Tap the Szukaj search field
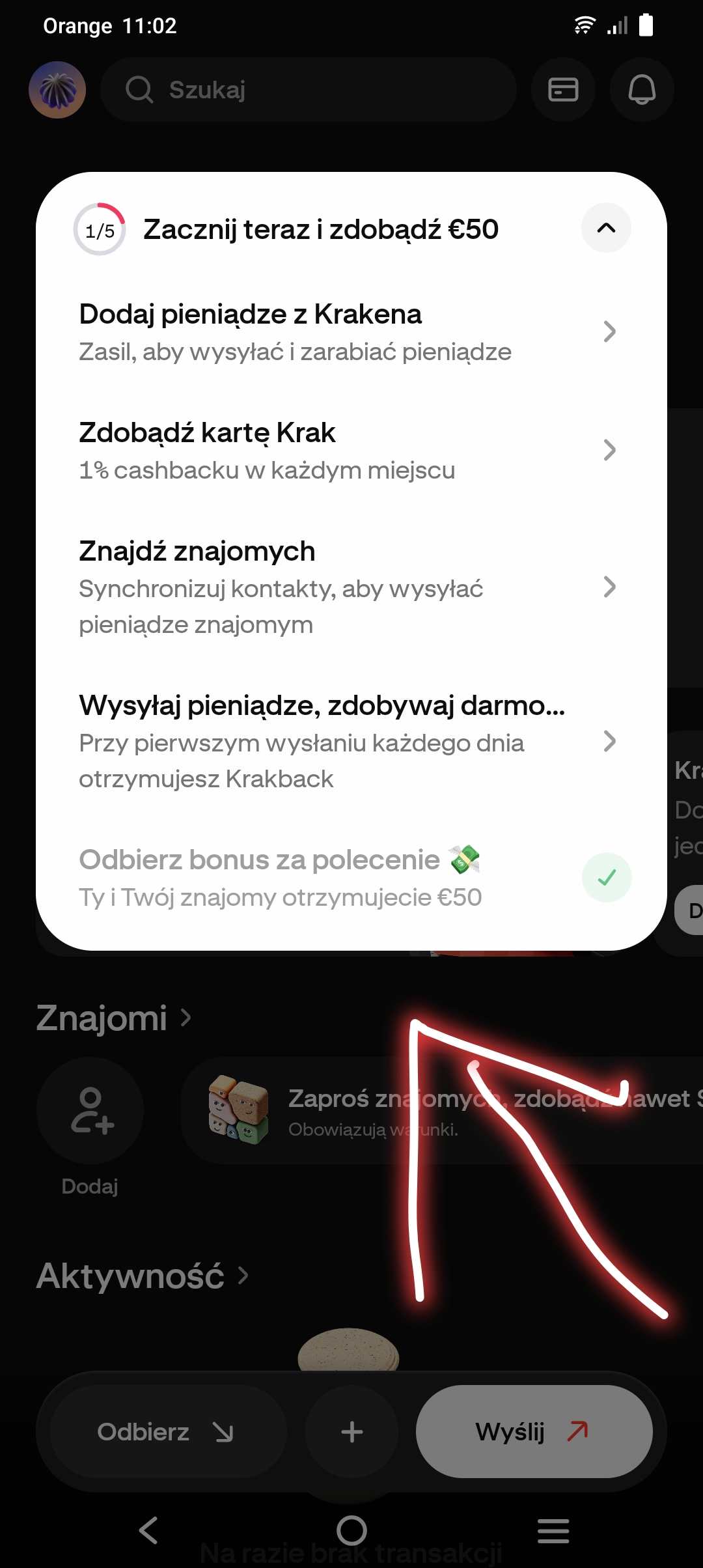The image size is (703, 1568). point(309,90)
